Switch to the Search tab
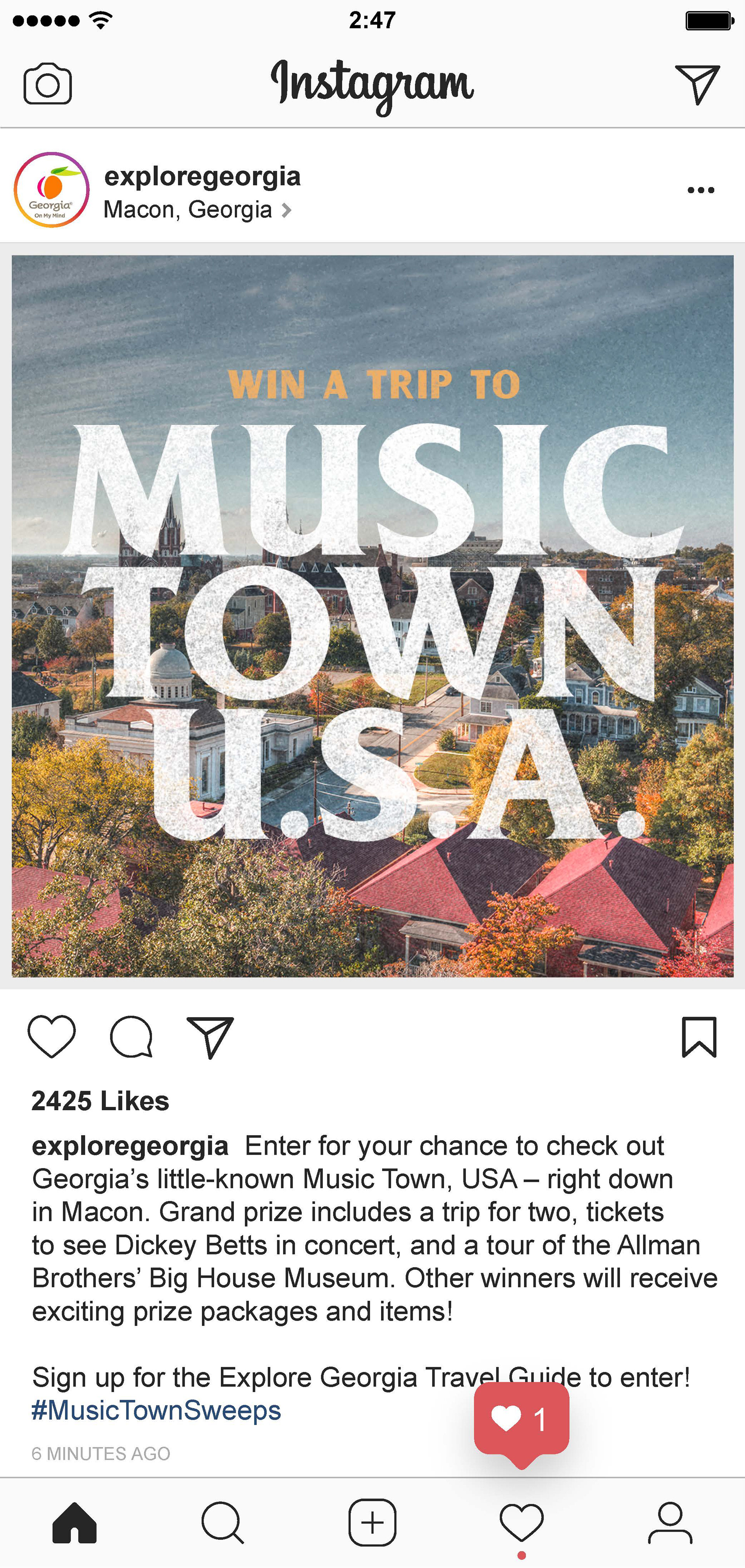745x1568 pixels. tap(223, 1523)
